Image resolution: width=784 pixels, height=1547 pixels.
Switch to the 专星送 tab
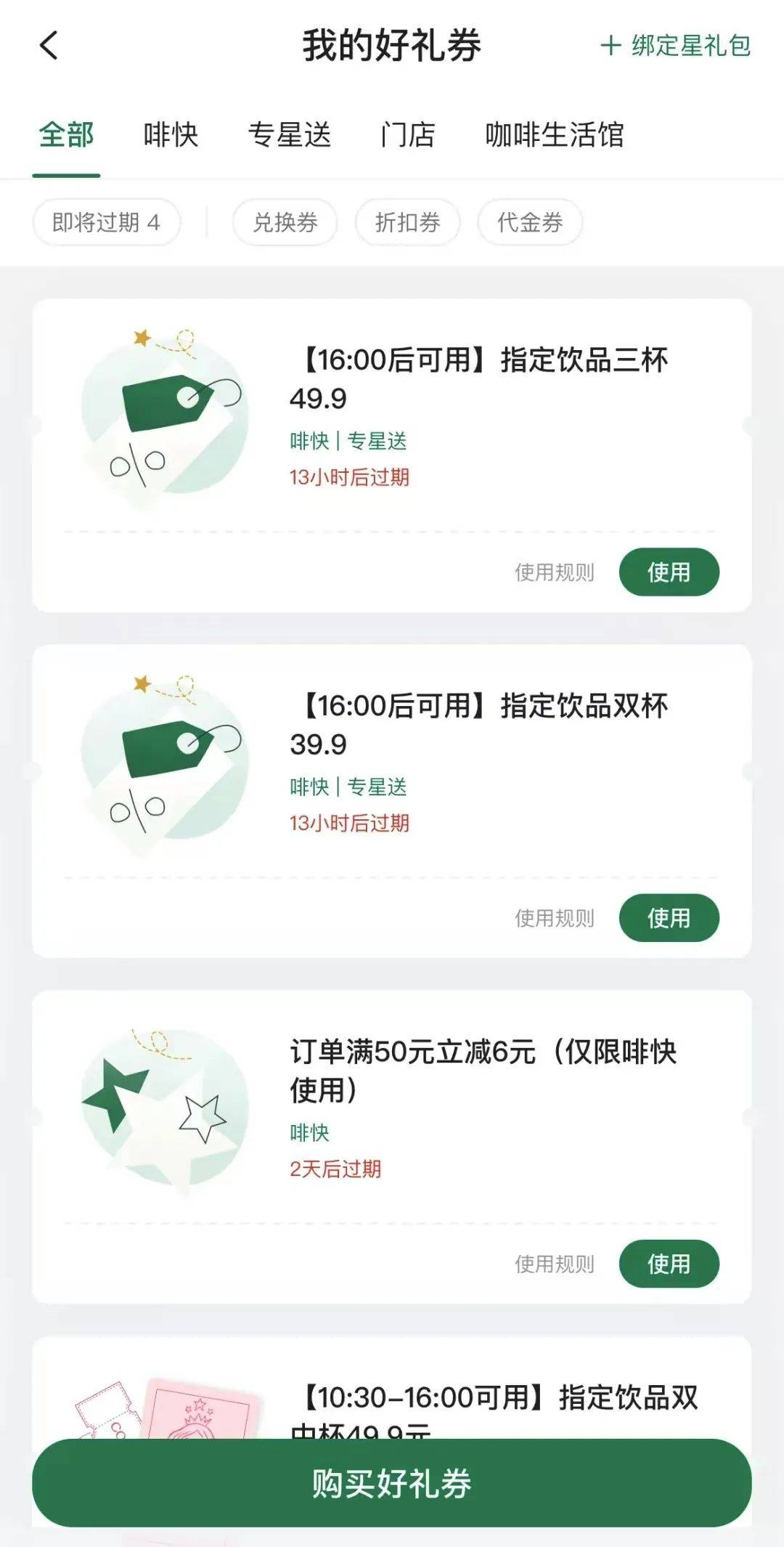290,135
